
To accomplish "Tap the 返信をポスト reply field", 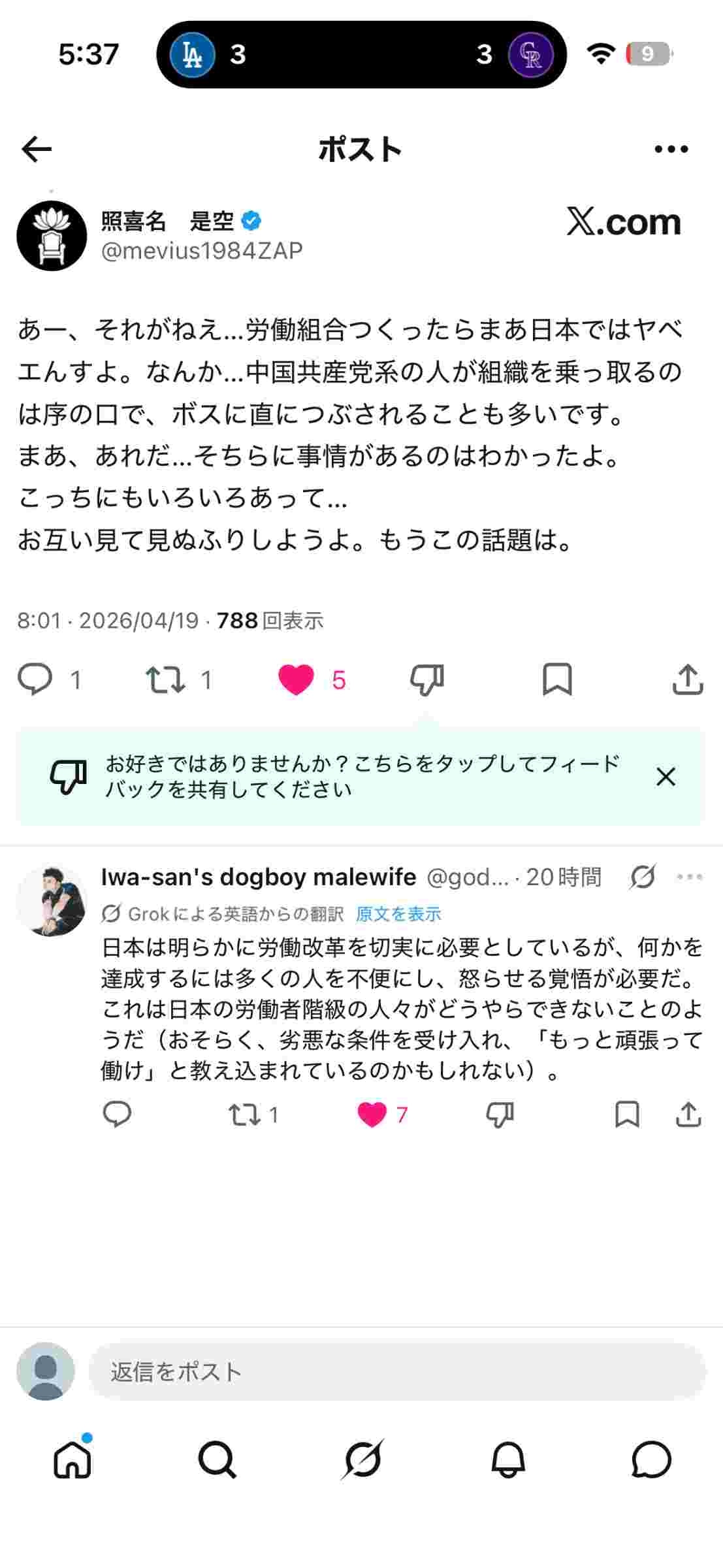I will (396, 1371).
